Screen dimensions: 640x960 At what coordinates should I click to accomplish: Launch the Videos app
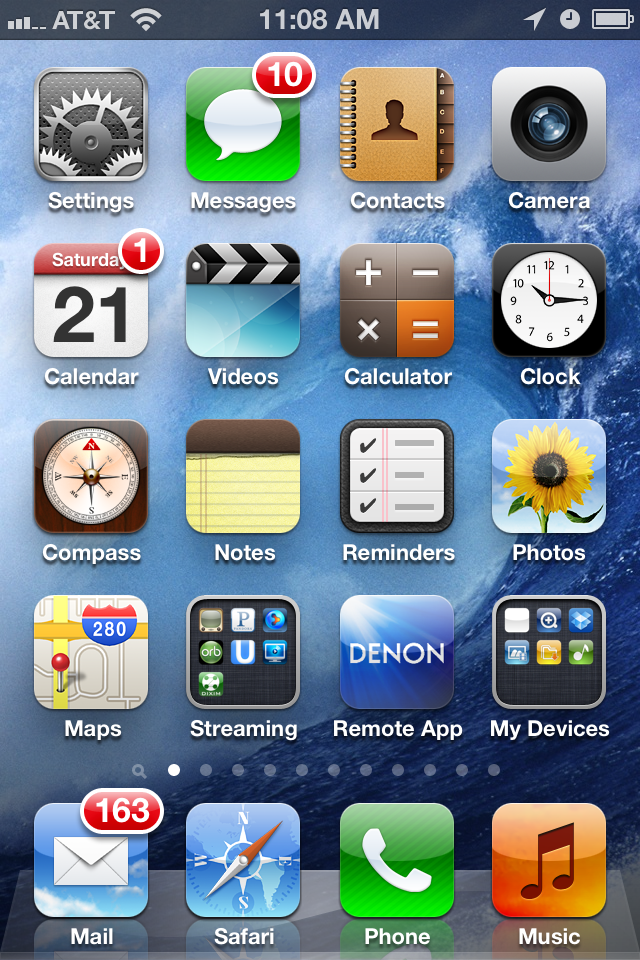(243, 301)
